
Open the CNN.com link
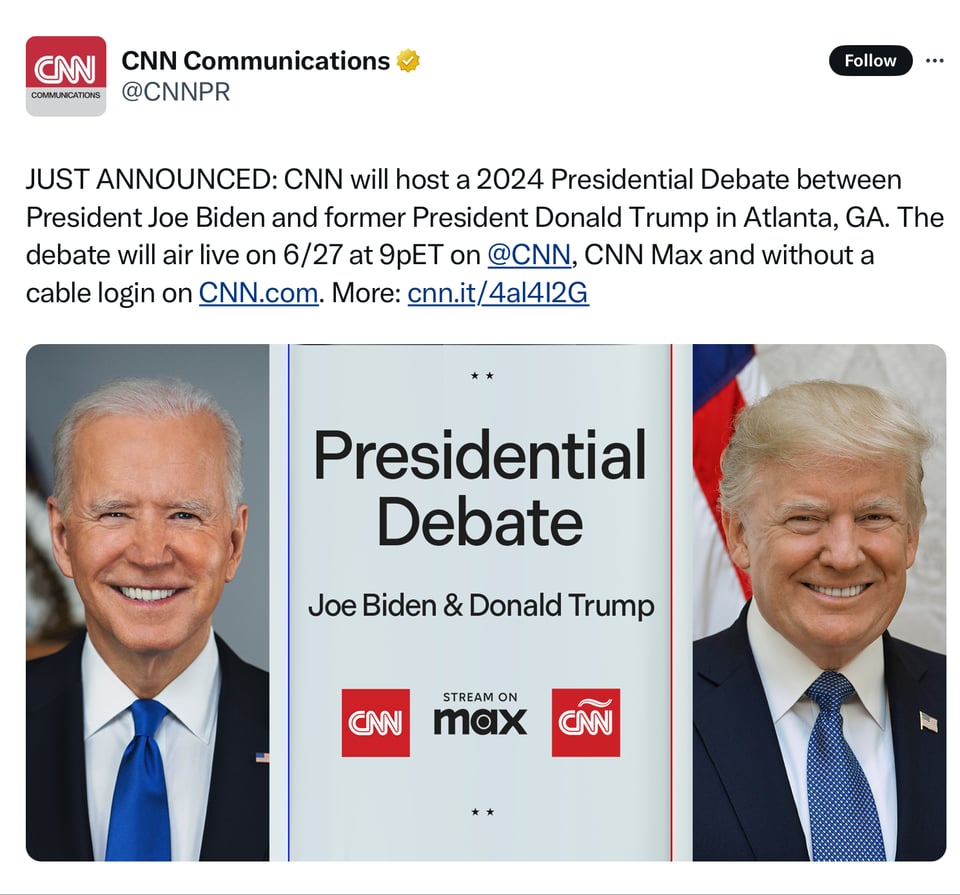(258, 294)
